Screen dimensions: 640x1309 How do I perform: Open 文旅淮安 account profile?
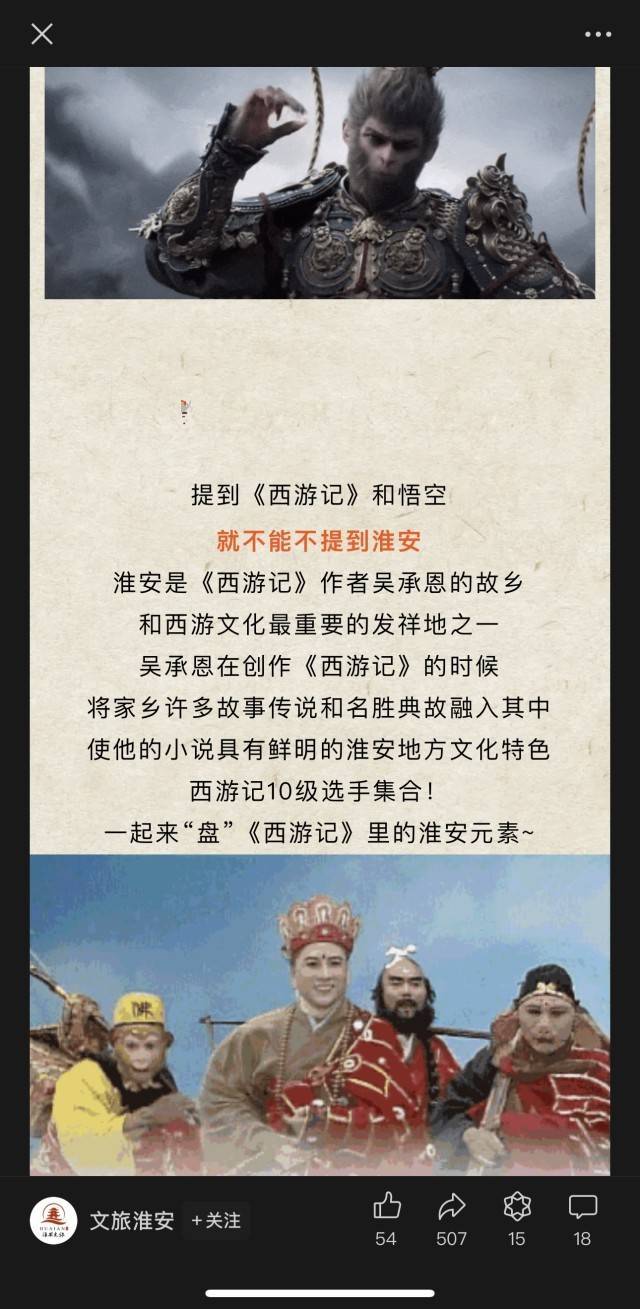131,1221
